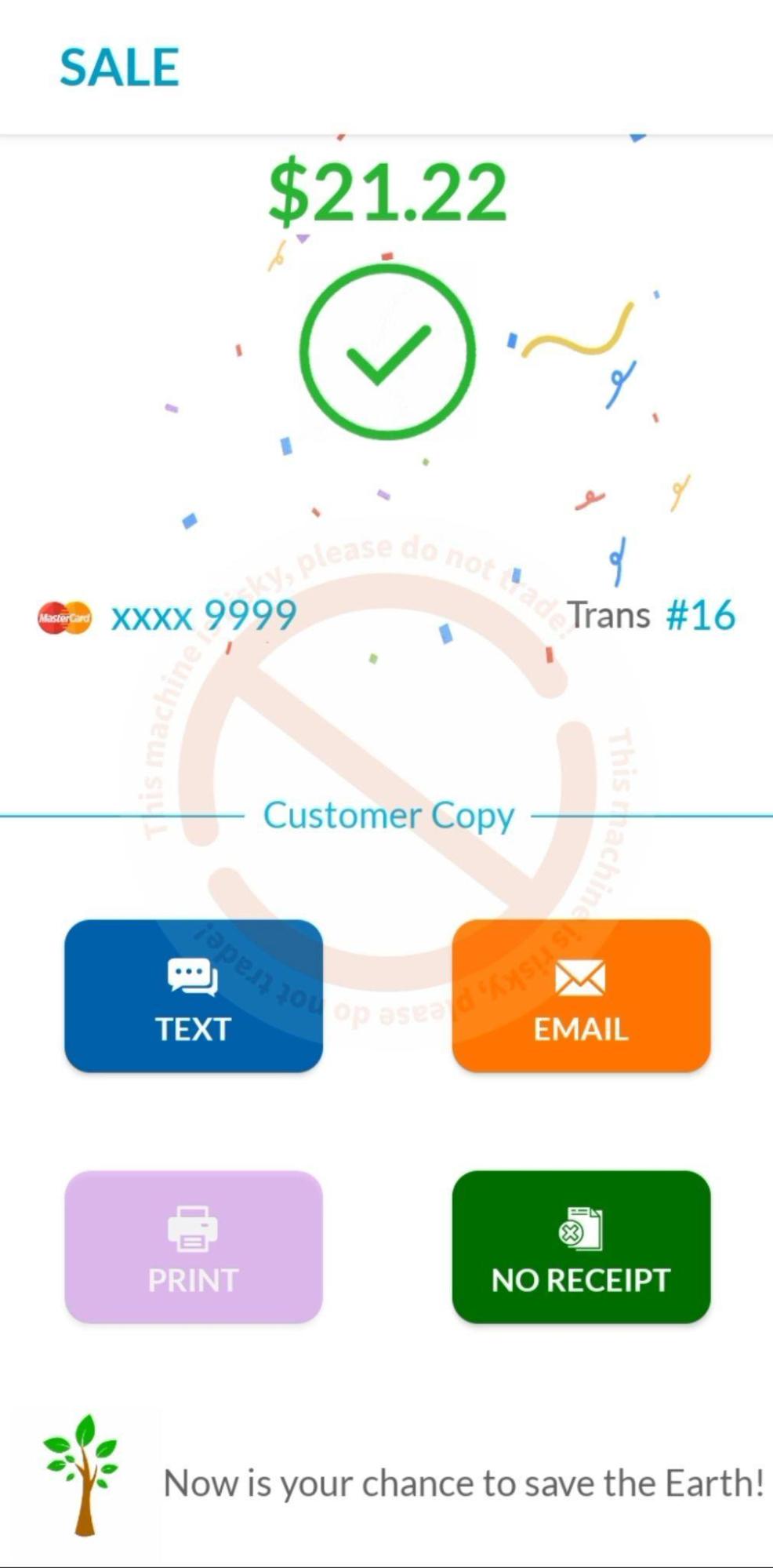Select NO RECEIPT
Viewport: 773px width, 1568px height.
[x=581, y=1246]
